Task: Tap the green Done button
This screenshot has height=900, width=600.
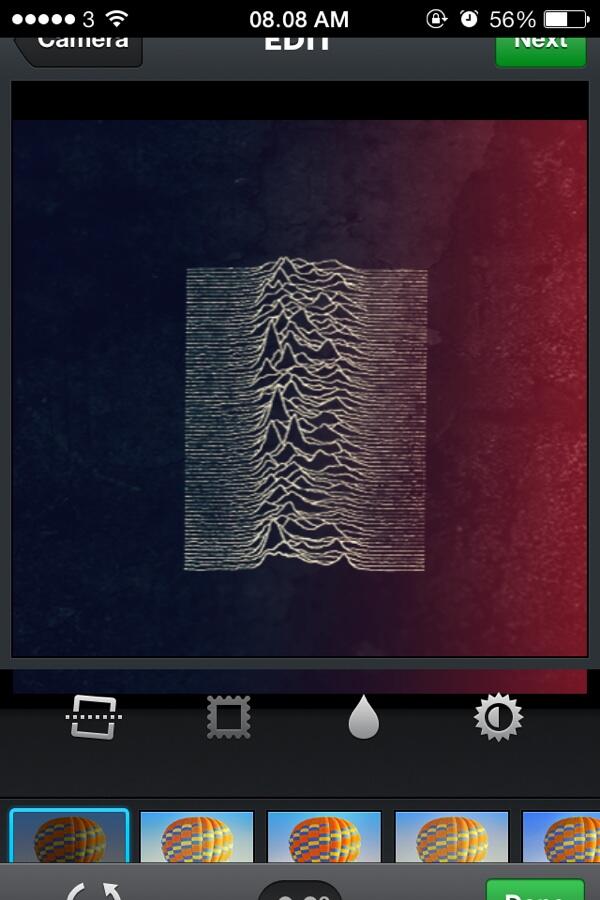Action: click(535, 890)
